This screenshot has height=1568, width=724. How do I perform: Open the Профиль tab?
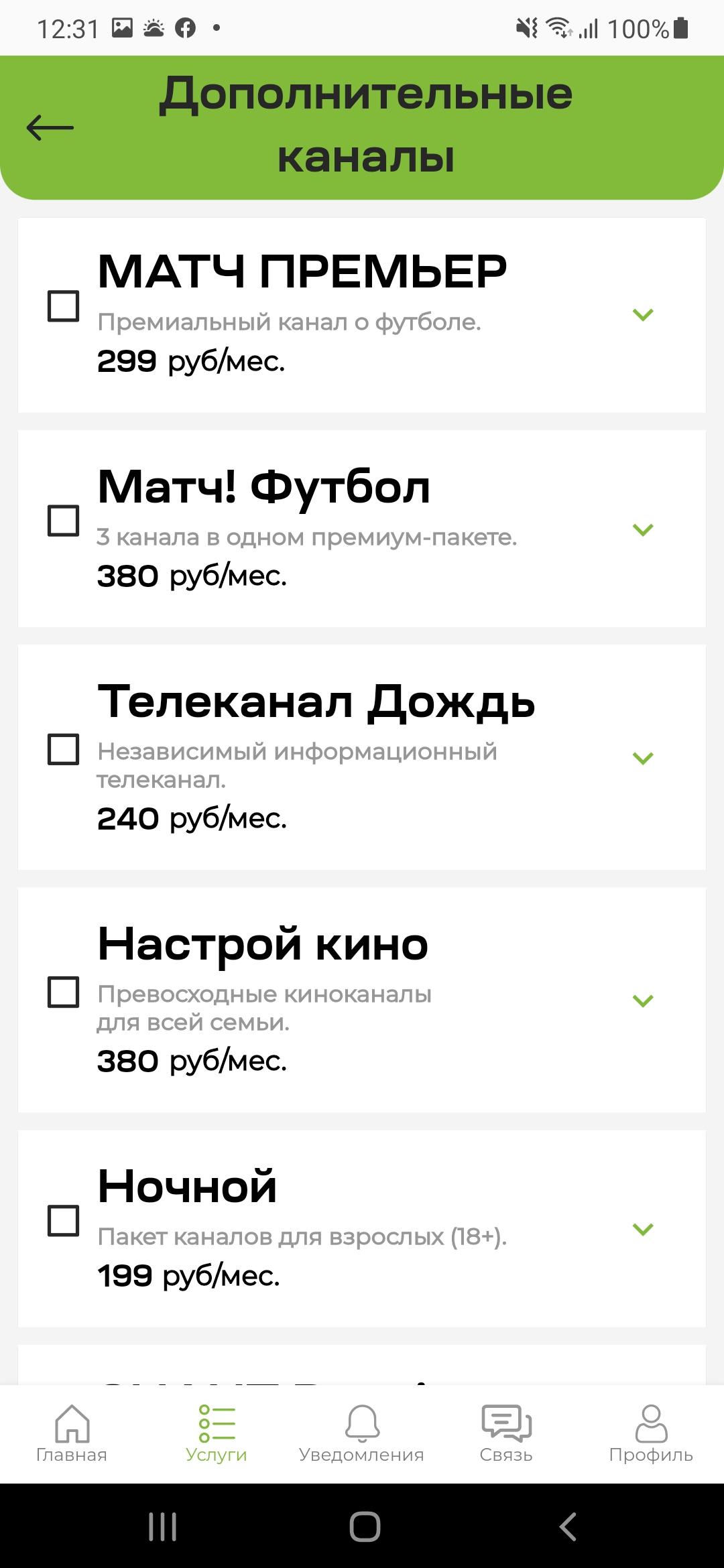point(651,1433)
